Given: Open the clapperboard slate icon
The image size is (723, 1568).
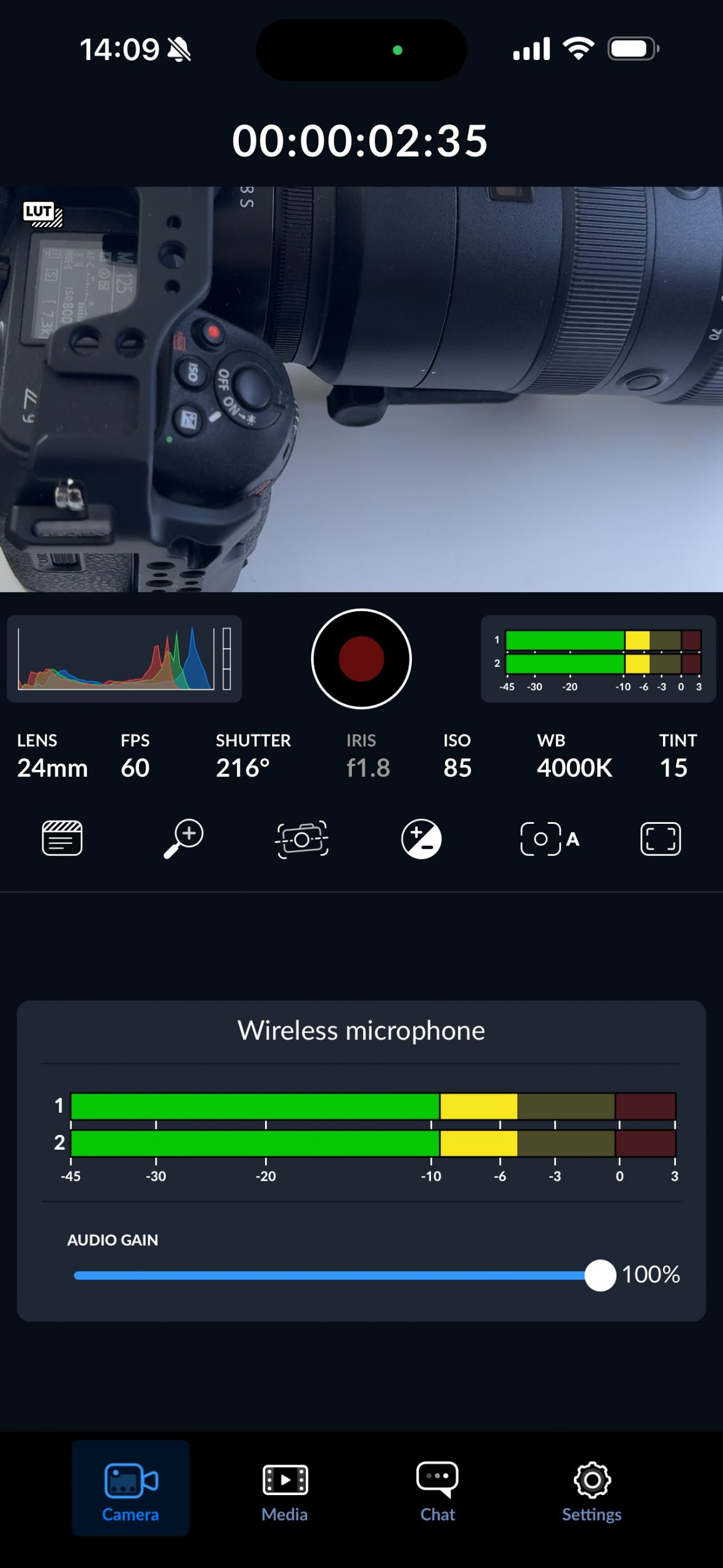Looking at the screenshot, I should pos(62,838).
